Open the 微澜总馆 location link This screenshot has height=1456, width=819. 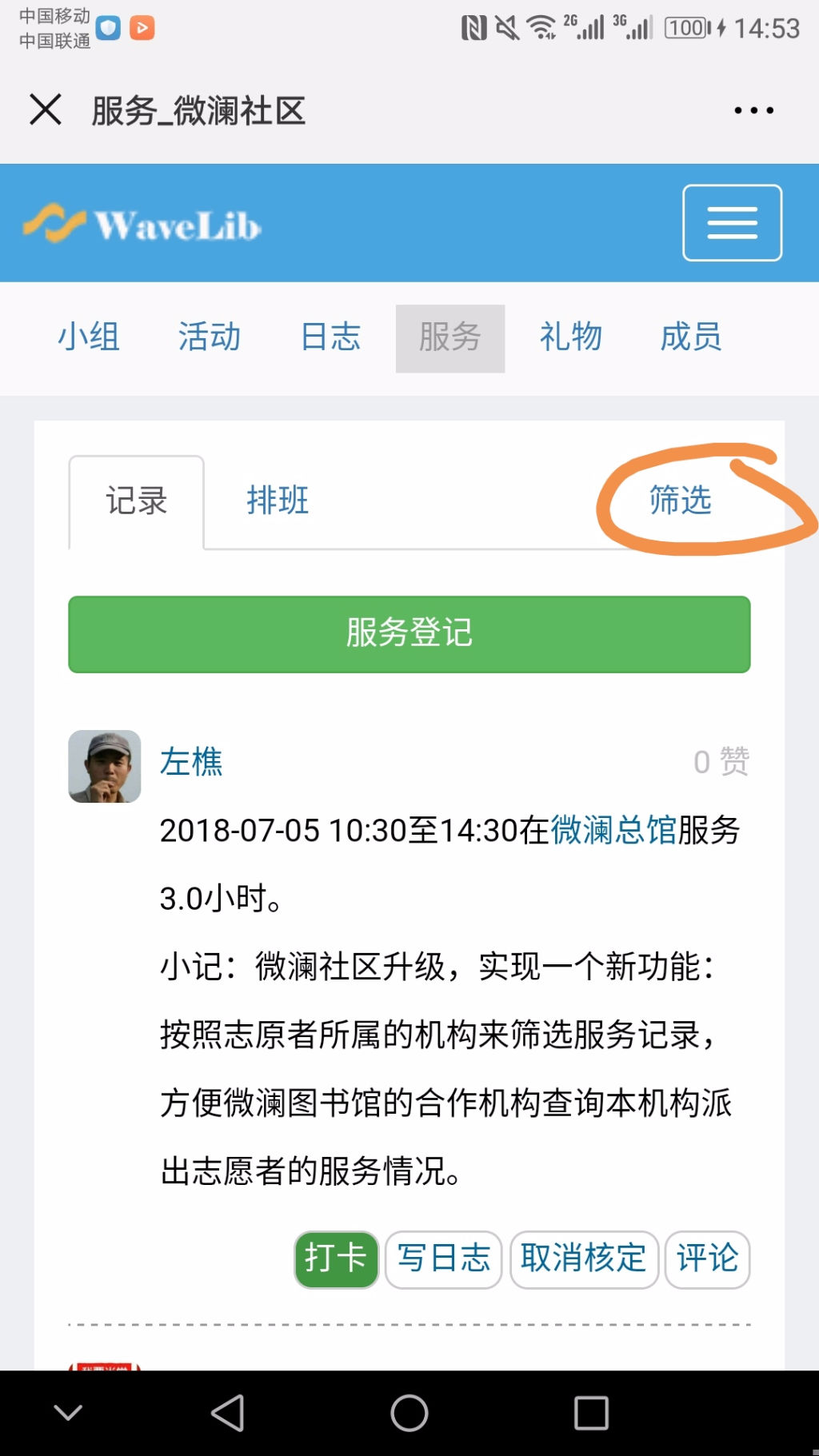(x=613, y=830)
